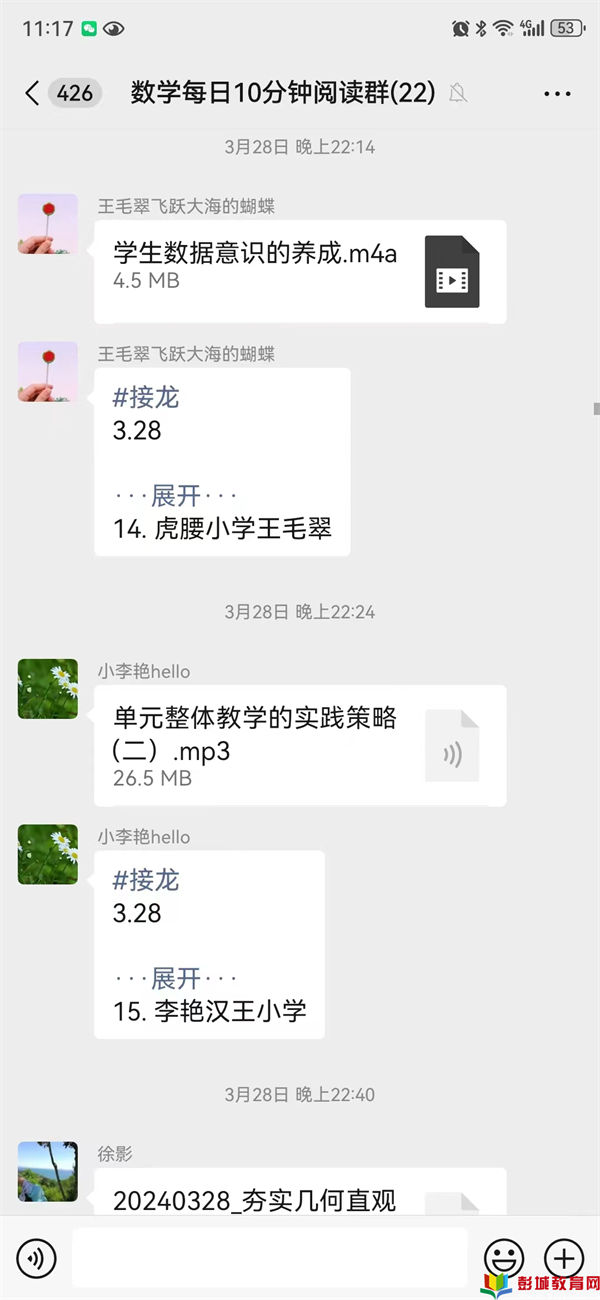This screenshot has width=600, height=1300.
Task: Expand 王毛翠's 接龙 message
Action: 176,495
